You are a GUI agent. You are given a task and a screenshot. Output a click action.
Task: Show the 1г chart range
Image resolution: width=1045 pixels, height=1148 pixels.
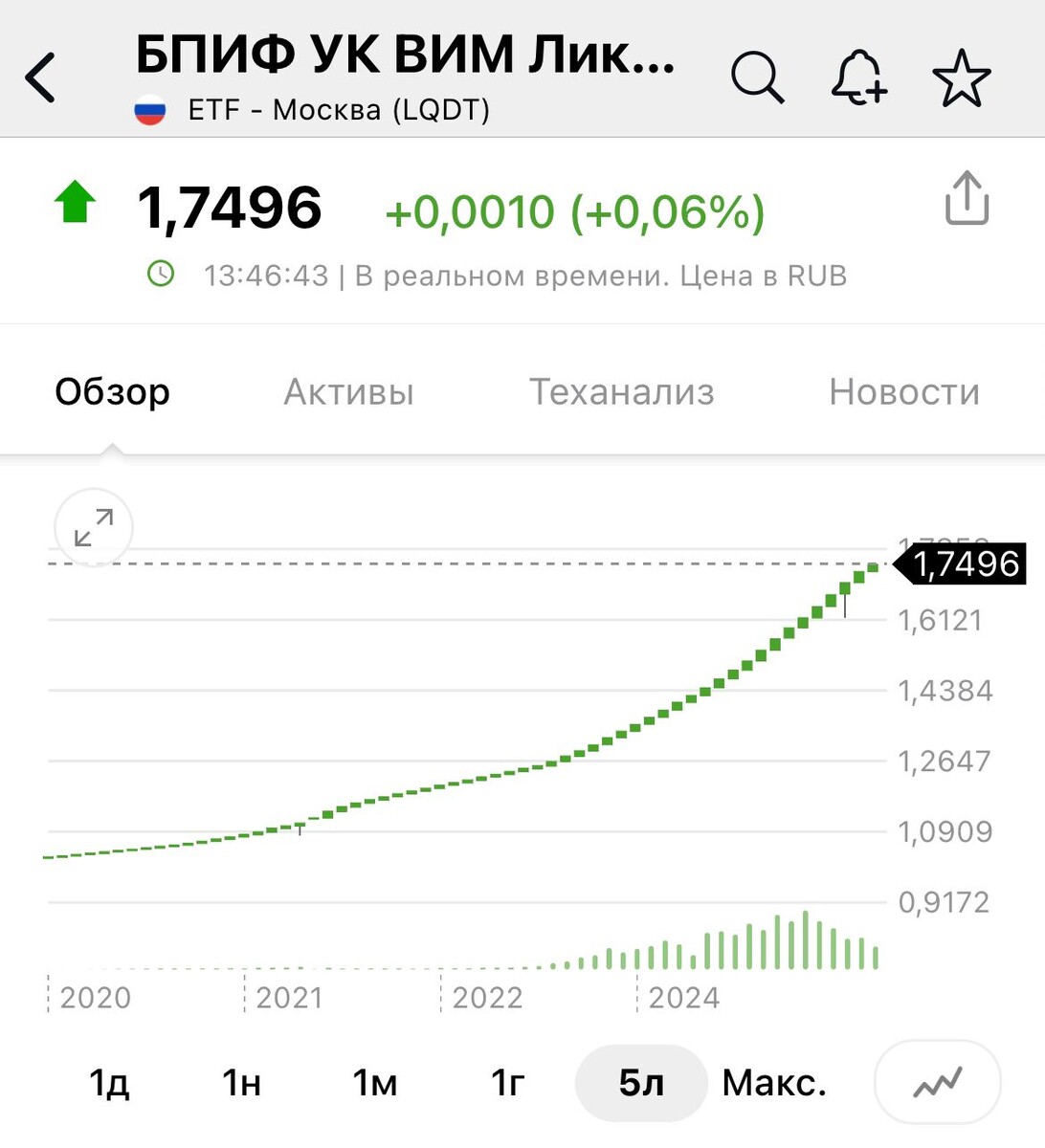pyautogui.click(x=507, y=1083)
